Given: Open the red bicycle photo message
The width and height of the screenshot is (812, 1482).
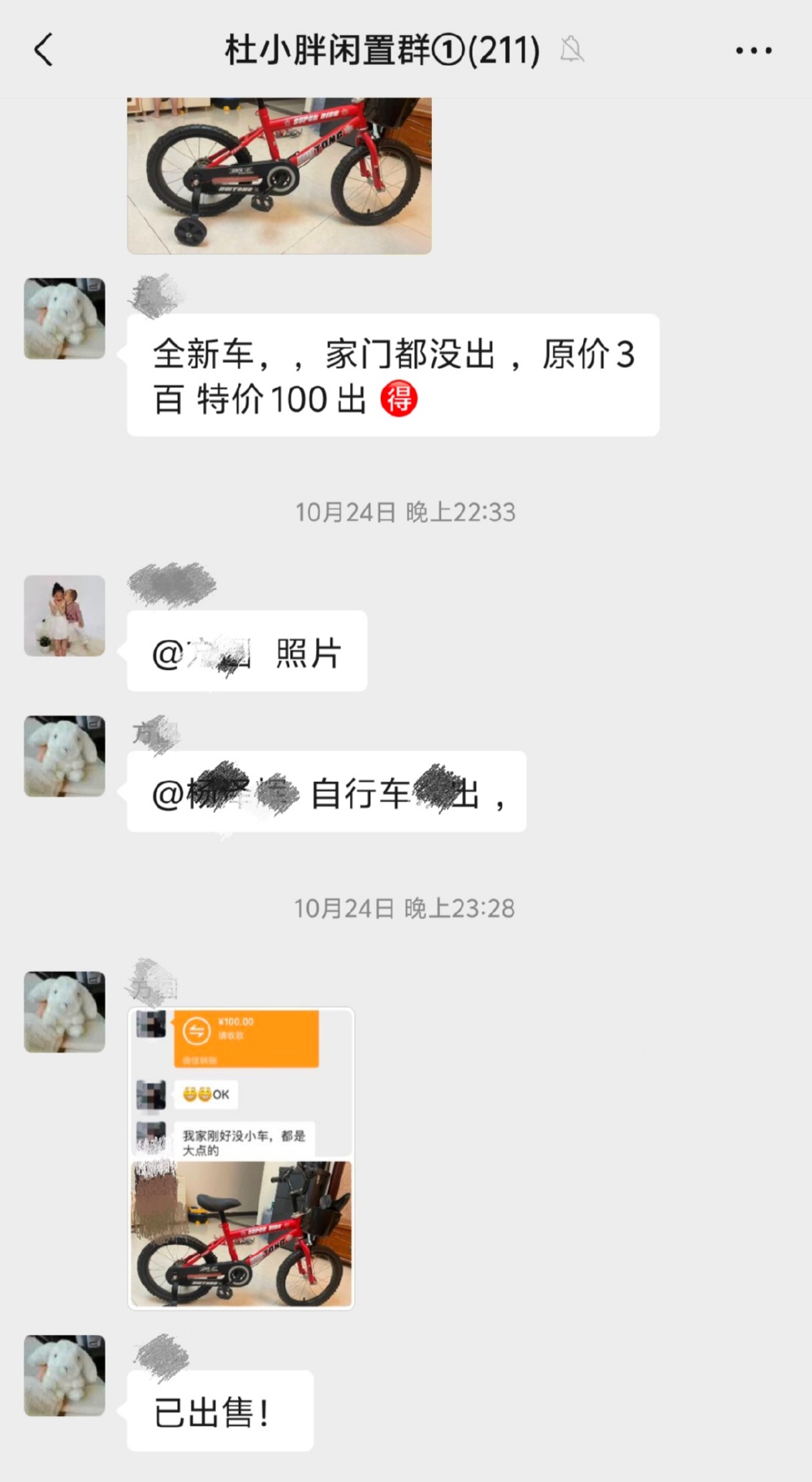Looking at the screenshot, I should pyautogui.click(x=279, y=175).
